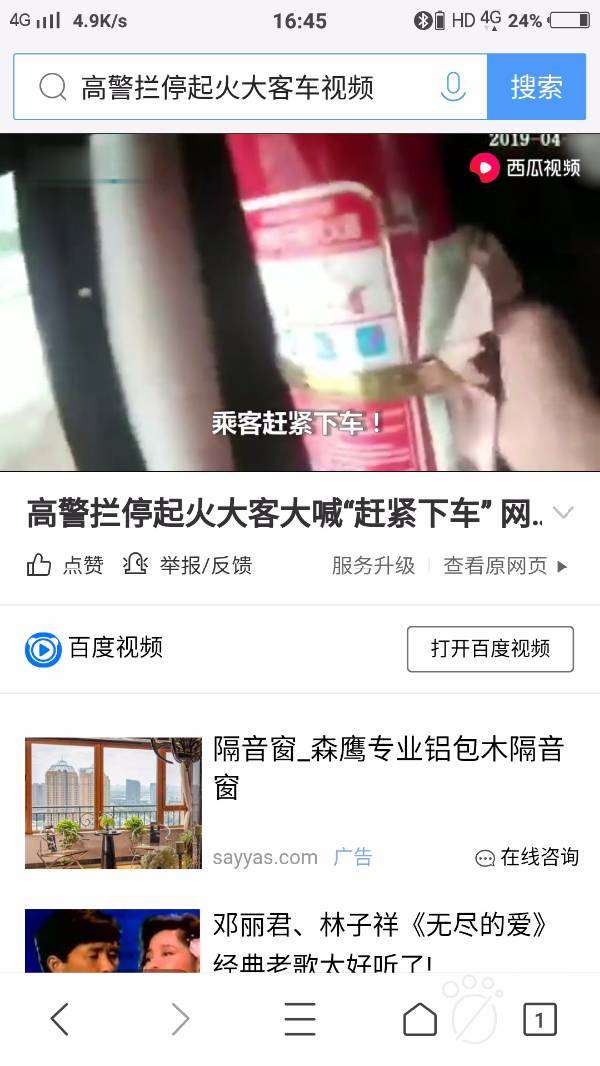Tap the 打开百度视频 button
The image size is (600, 1066).
(x=490, y=649)
